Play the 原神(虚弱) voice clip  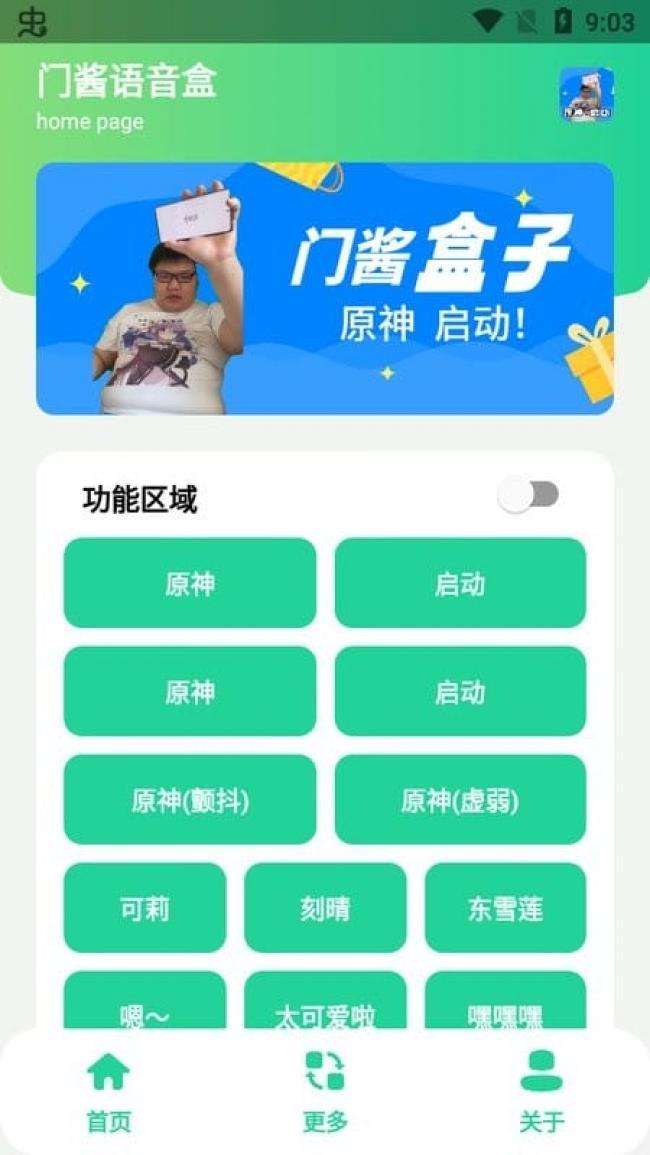(x=460, y=800)
